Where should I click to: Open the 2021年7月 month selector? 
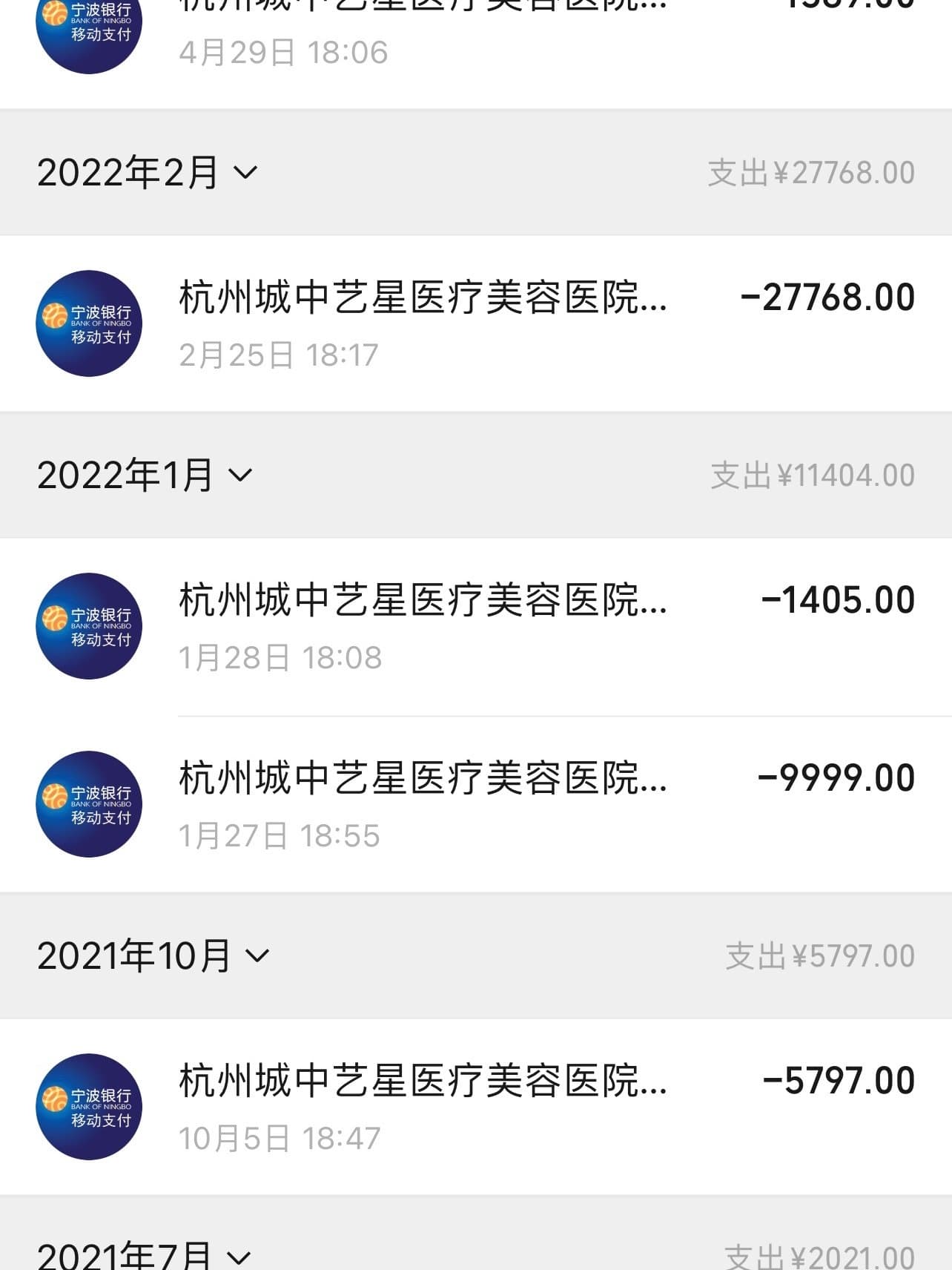click(145, 1255)
